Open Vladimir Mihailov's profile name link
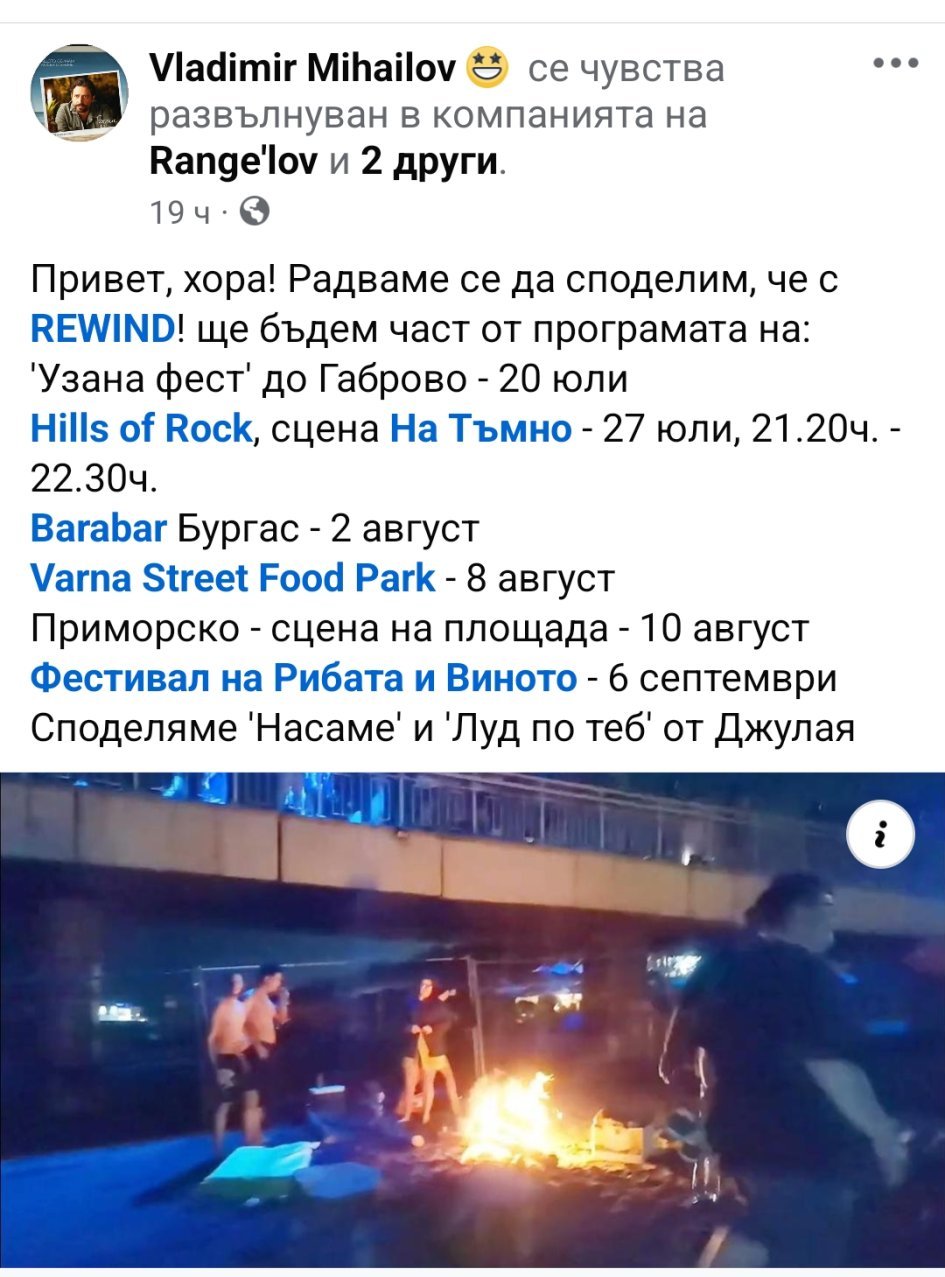Viewport: 945px width, 1277px height. tap(302, 68)
